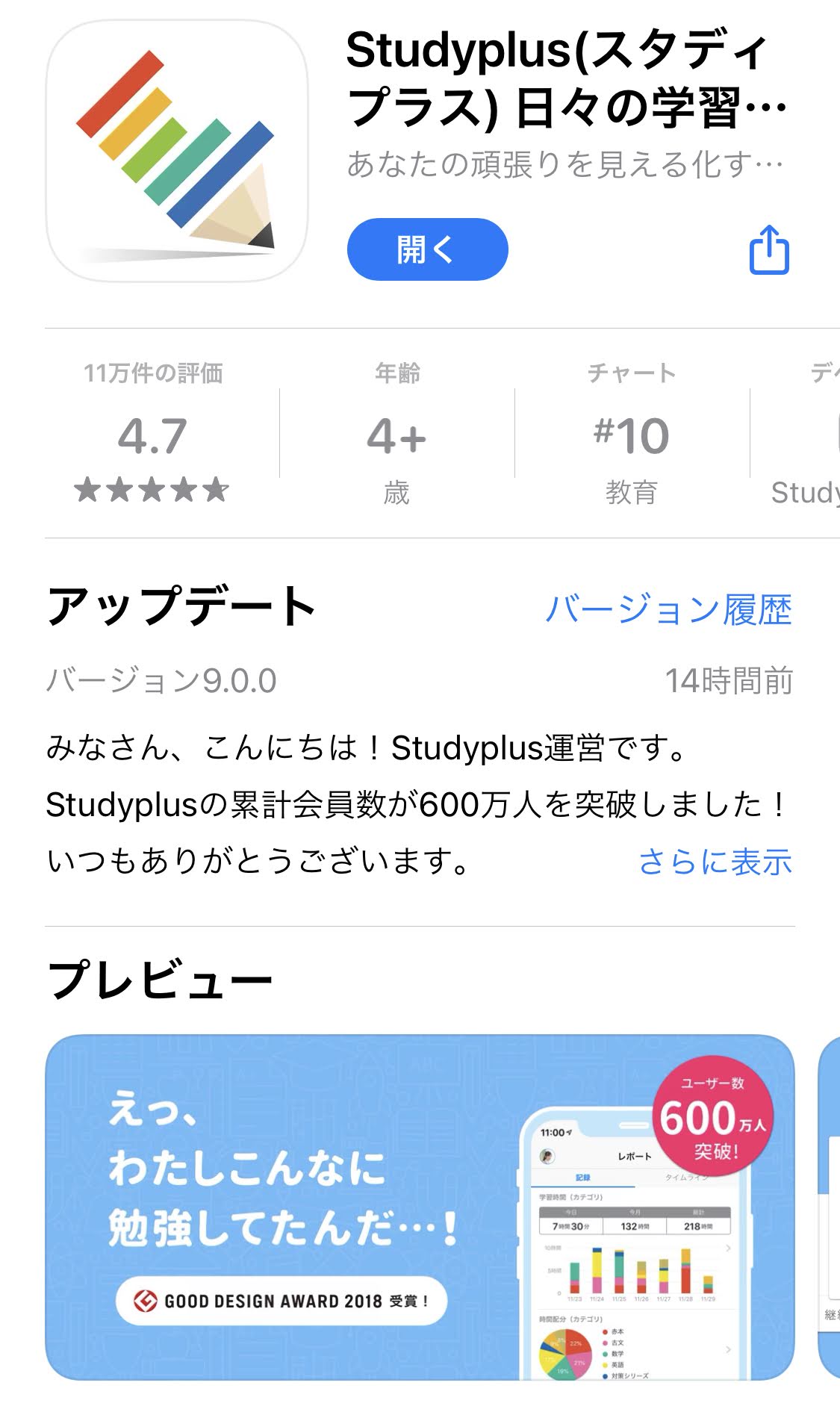
Task: Share the Studyplus app page
Action: click(769, 250)
